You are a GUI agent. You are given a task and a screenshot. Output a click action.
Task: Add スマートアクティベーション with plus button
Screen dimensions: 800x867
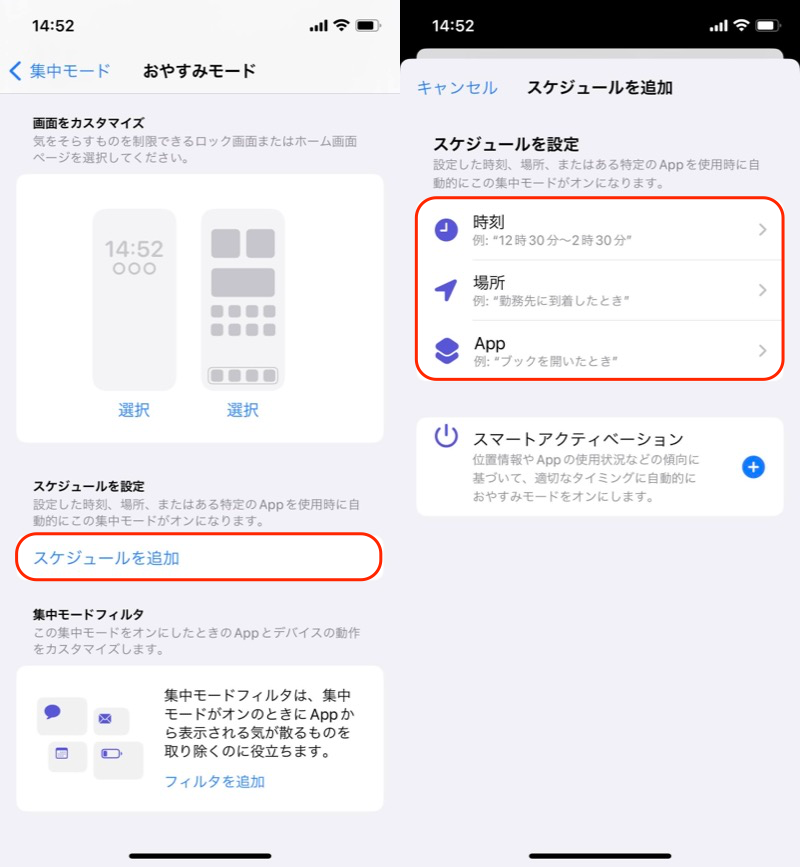pyautogui.click(x=754, y=466)
